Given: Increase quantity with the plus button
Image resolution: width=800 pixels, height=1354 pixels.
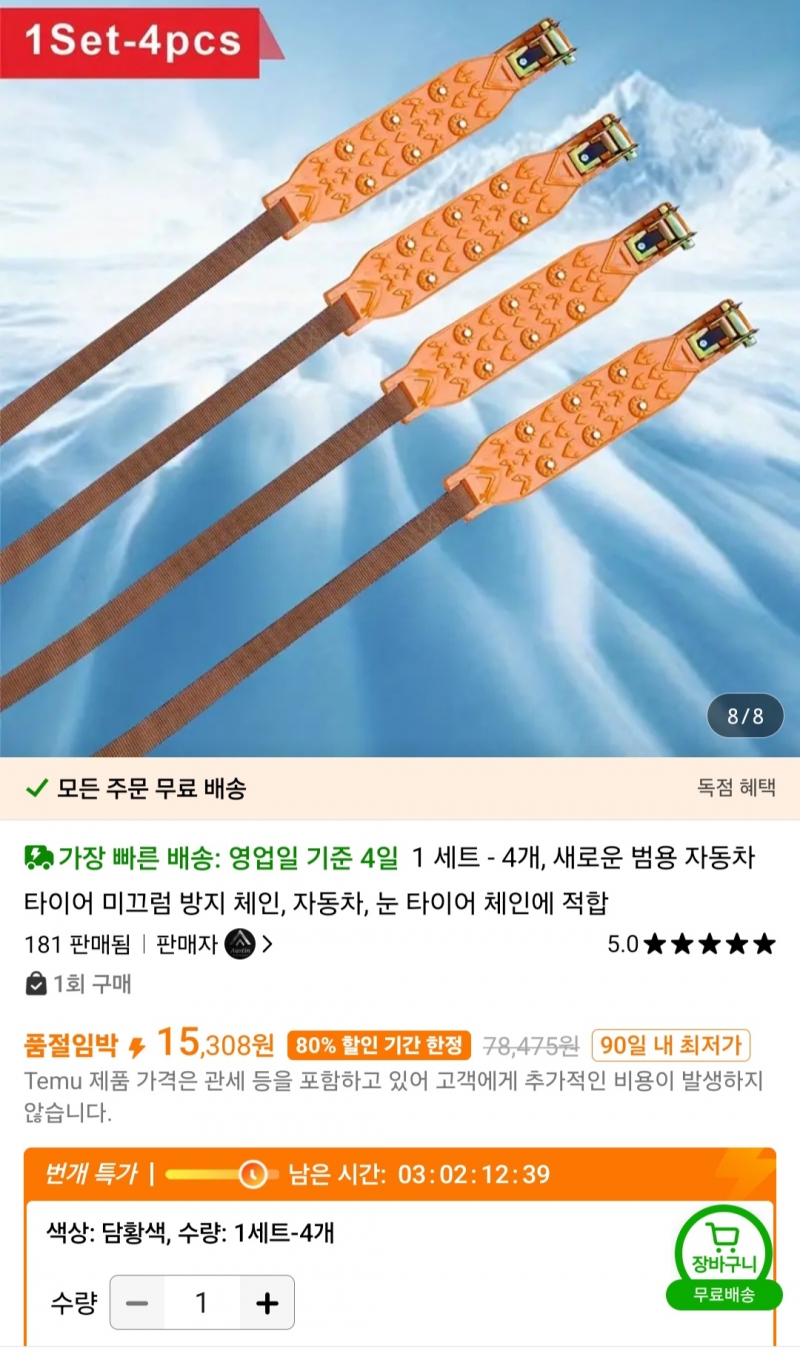Looking at the screenshot, I should click(267, 1302).
